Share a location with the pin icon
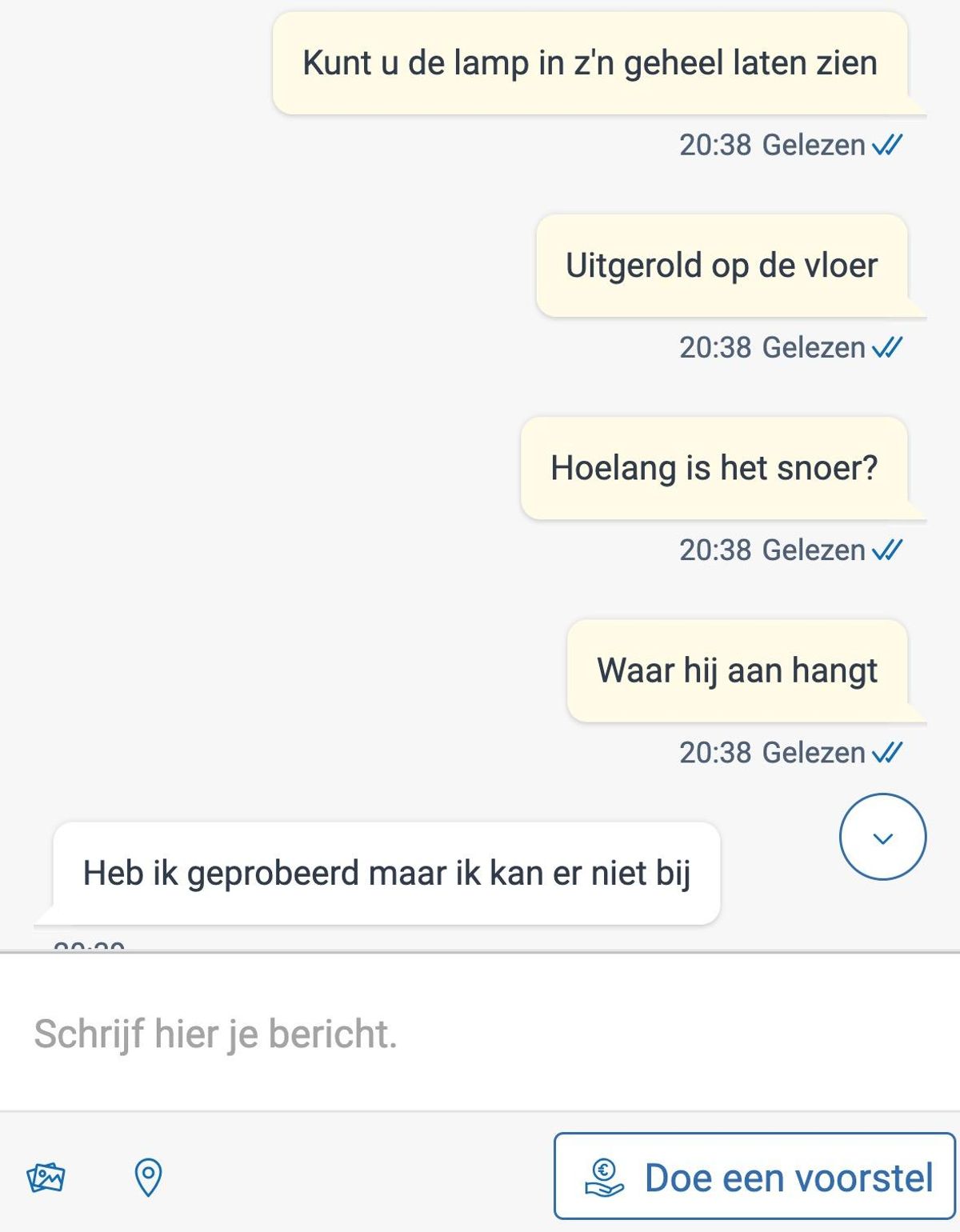The width and height of the screenshot is (960, 1232). coord(148,1177)
